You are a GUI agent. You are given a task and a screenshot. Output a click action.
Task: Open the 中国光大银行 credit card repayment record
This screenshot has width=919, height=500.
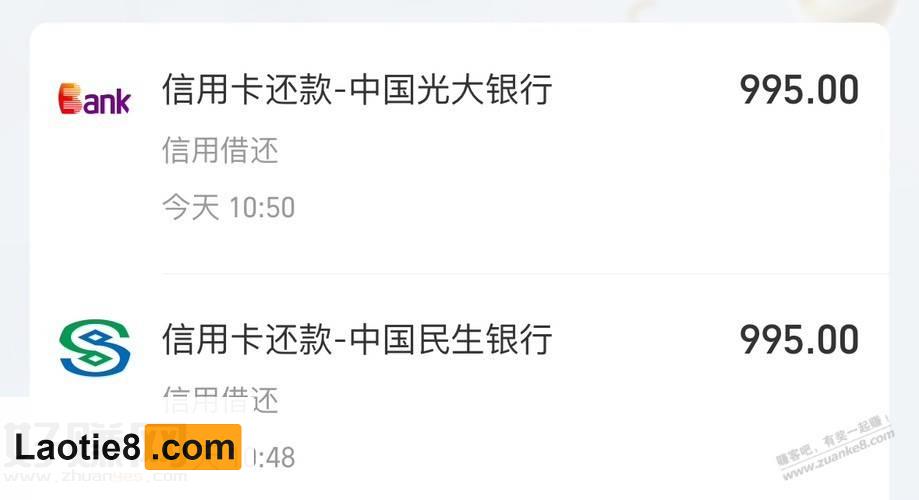357,90
